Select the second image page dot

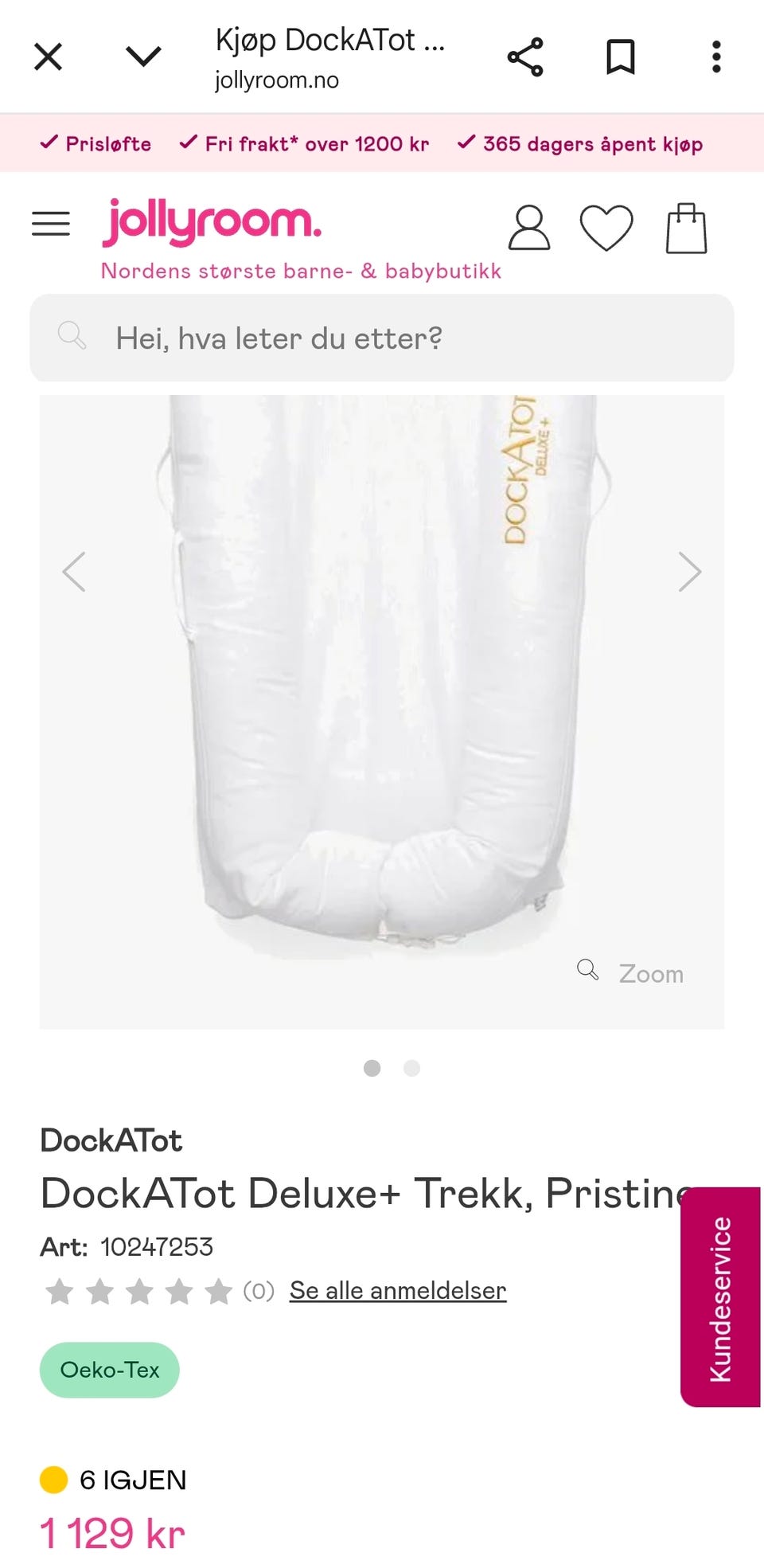click(x=411, y=1068)
